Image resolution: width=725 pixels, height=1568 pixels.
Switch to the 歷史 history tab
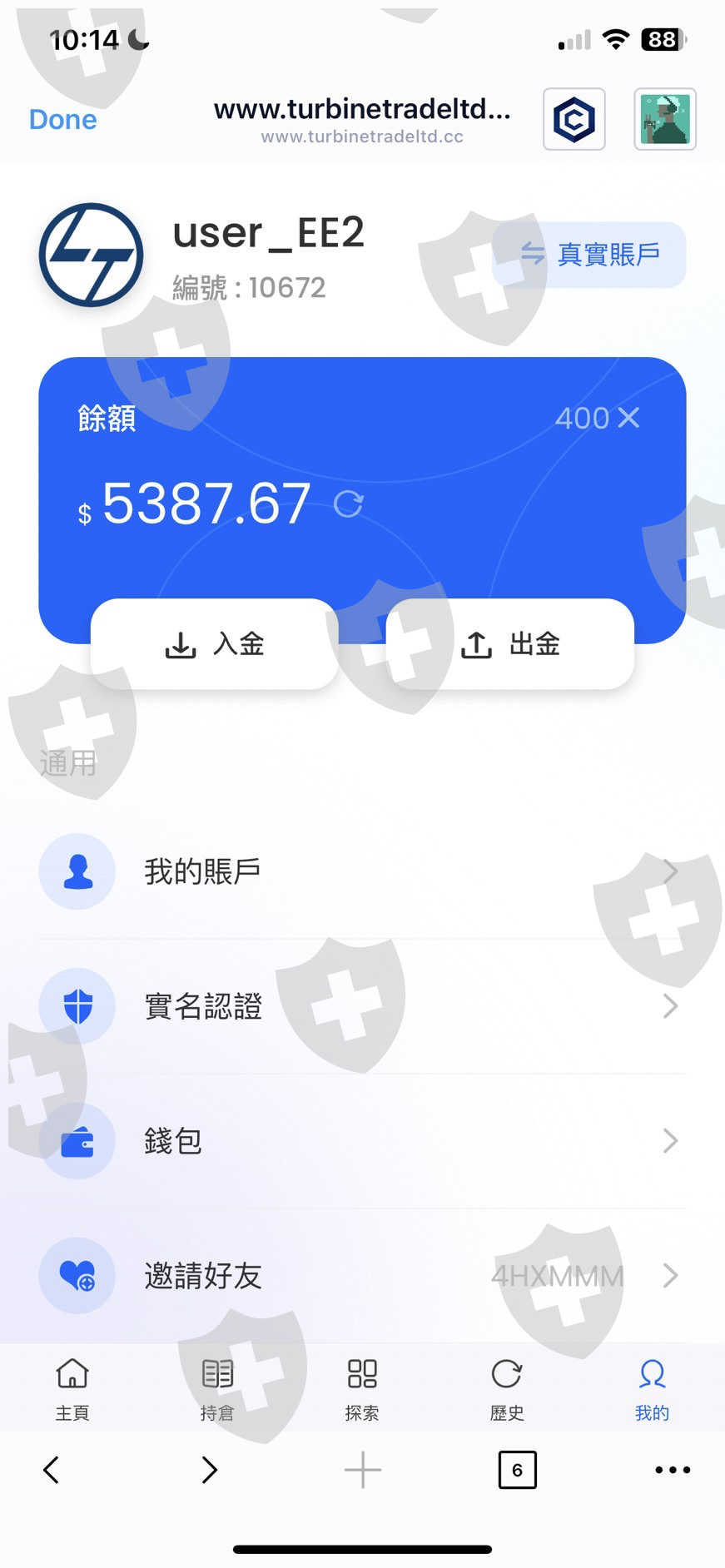507,1388
